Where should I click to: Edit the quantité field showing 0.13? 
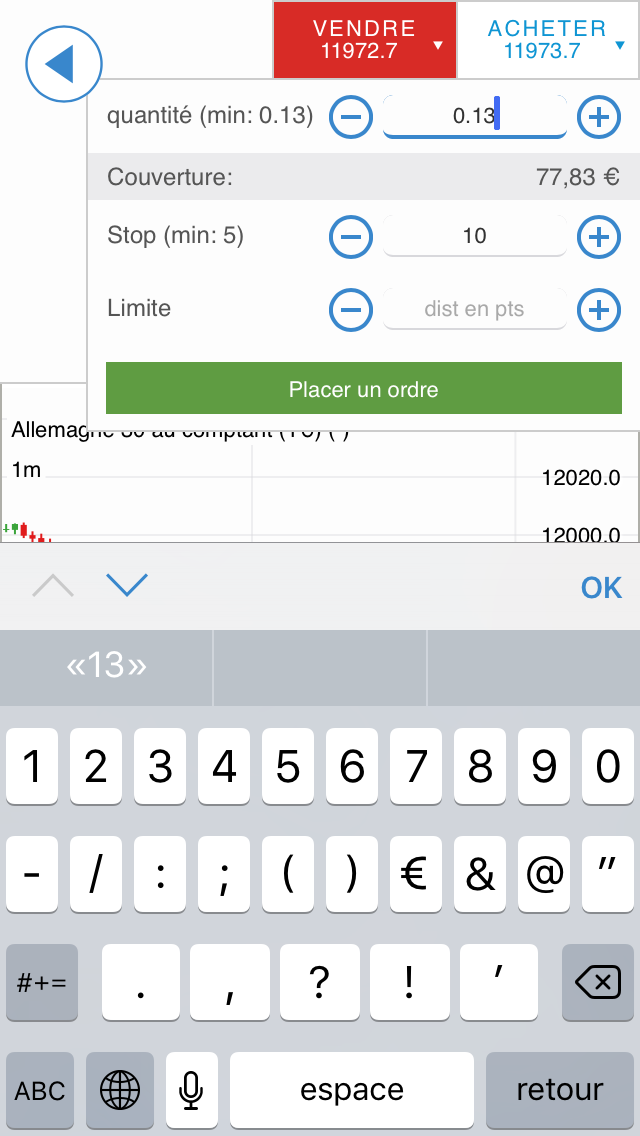[474, 117]
